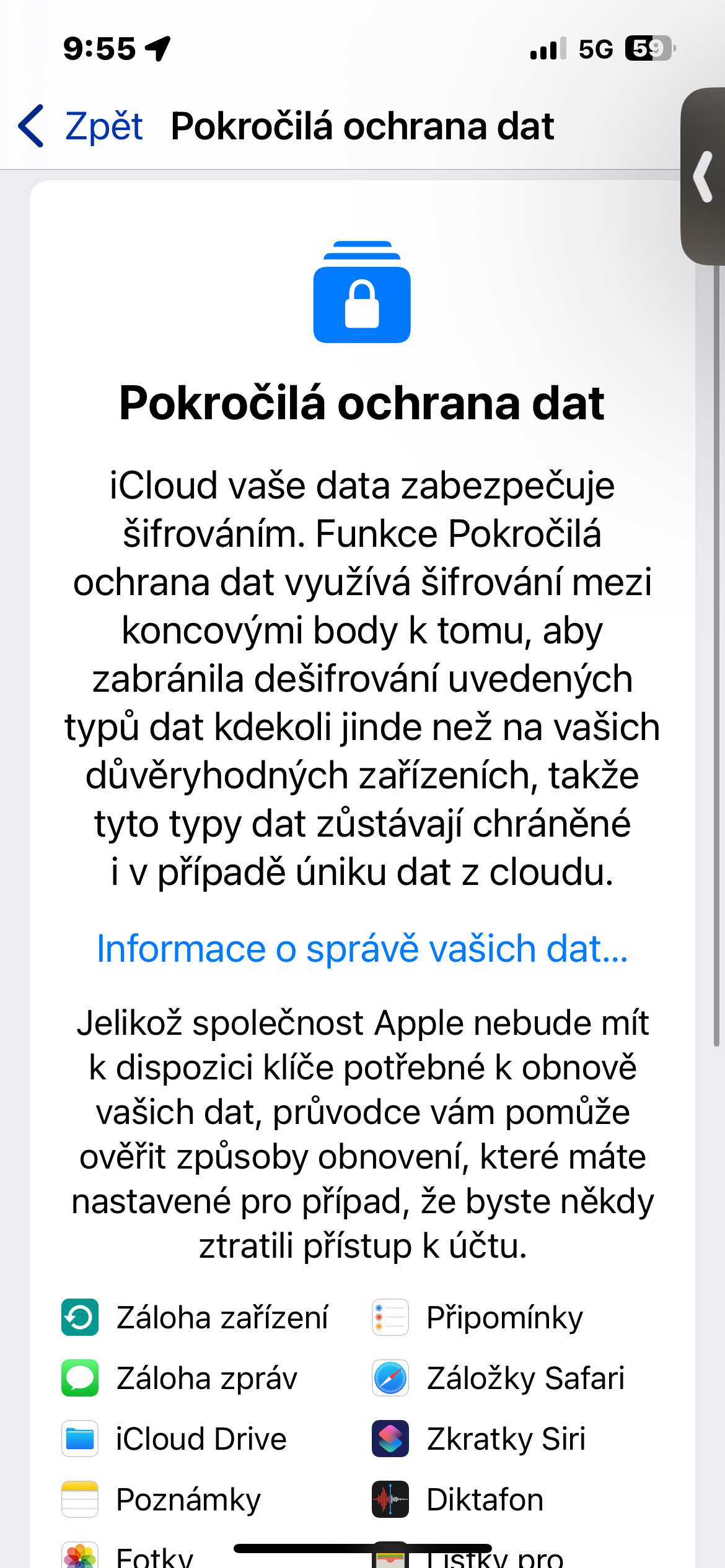
Task: Expand the side panel arrow handle
Action: tap(704, 177)
